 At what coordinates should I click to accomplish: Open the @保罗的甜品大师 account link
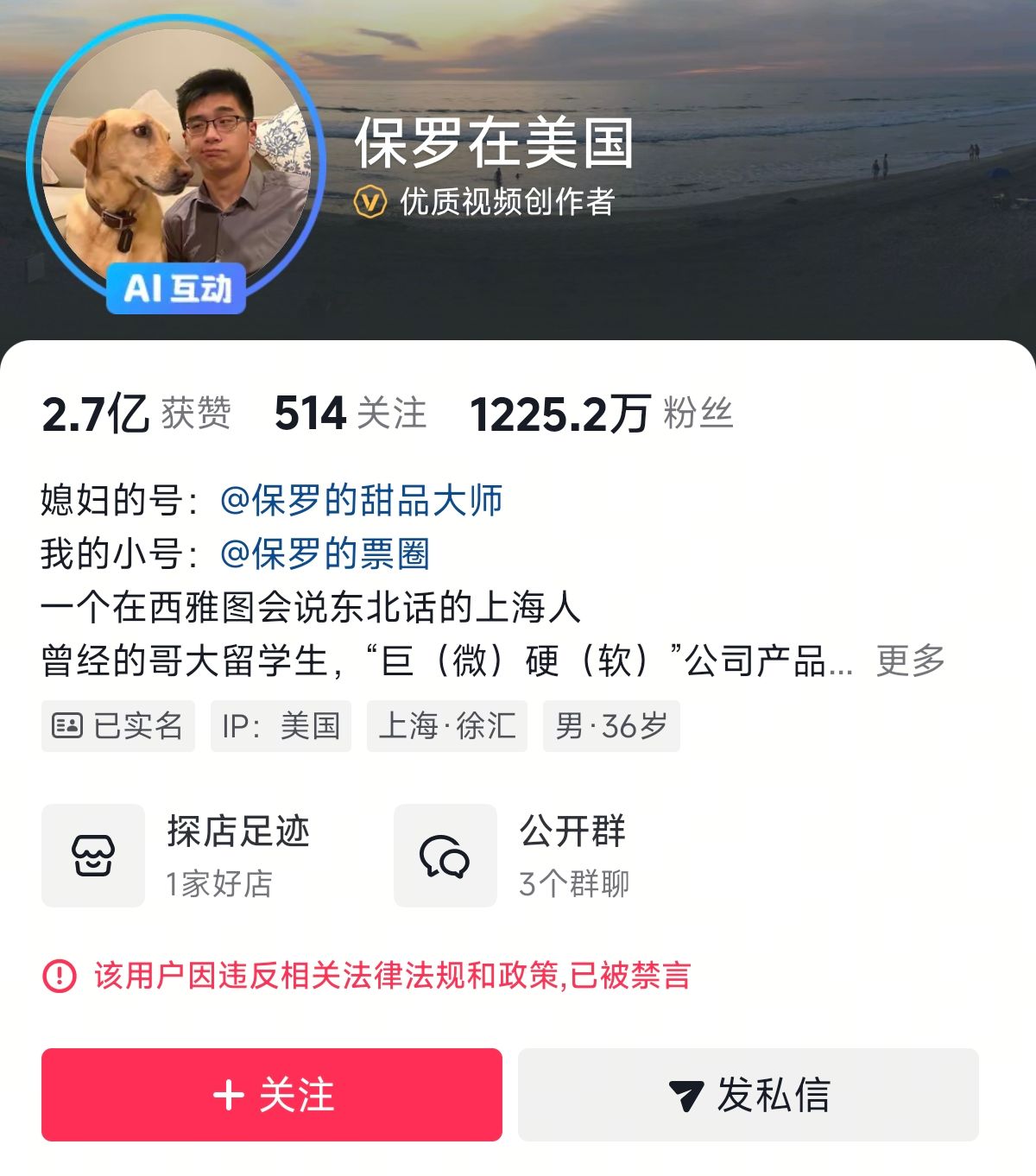point(361,500)
